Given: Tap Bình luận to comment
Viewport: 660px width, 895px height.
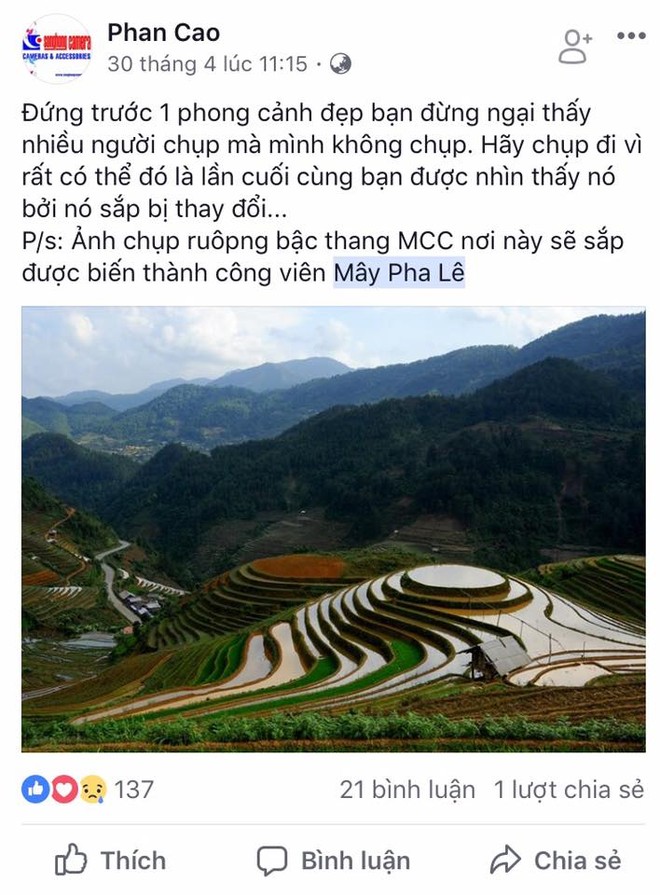Looking at the screenshot, I should 333,860.
